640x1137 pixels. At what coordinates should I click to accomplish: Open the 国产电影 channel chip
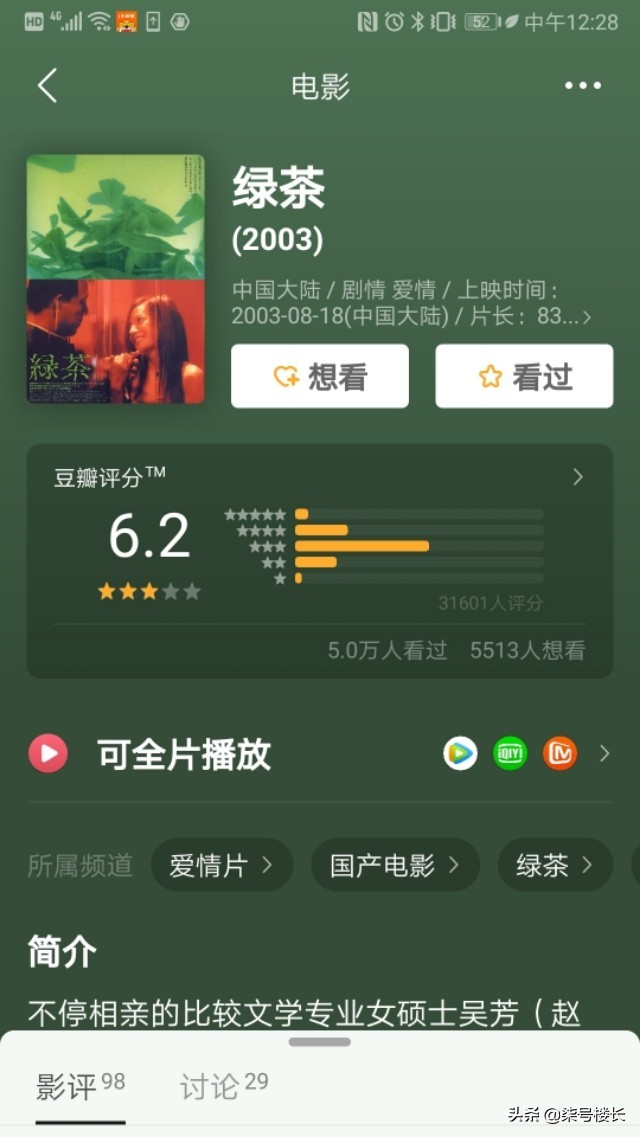(x=395, y=865)
